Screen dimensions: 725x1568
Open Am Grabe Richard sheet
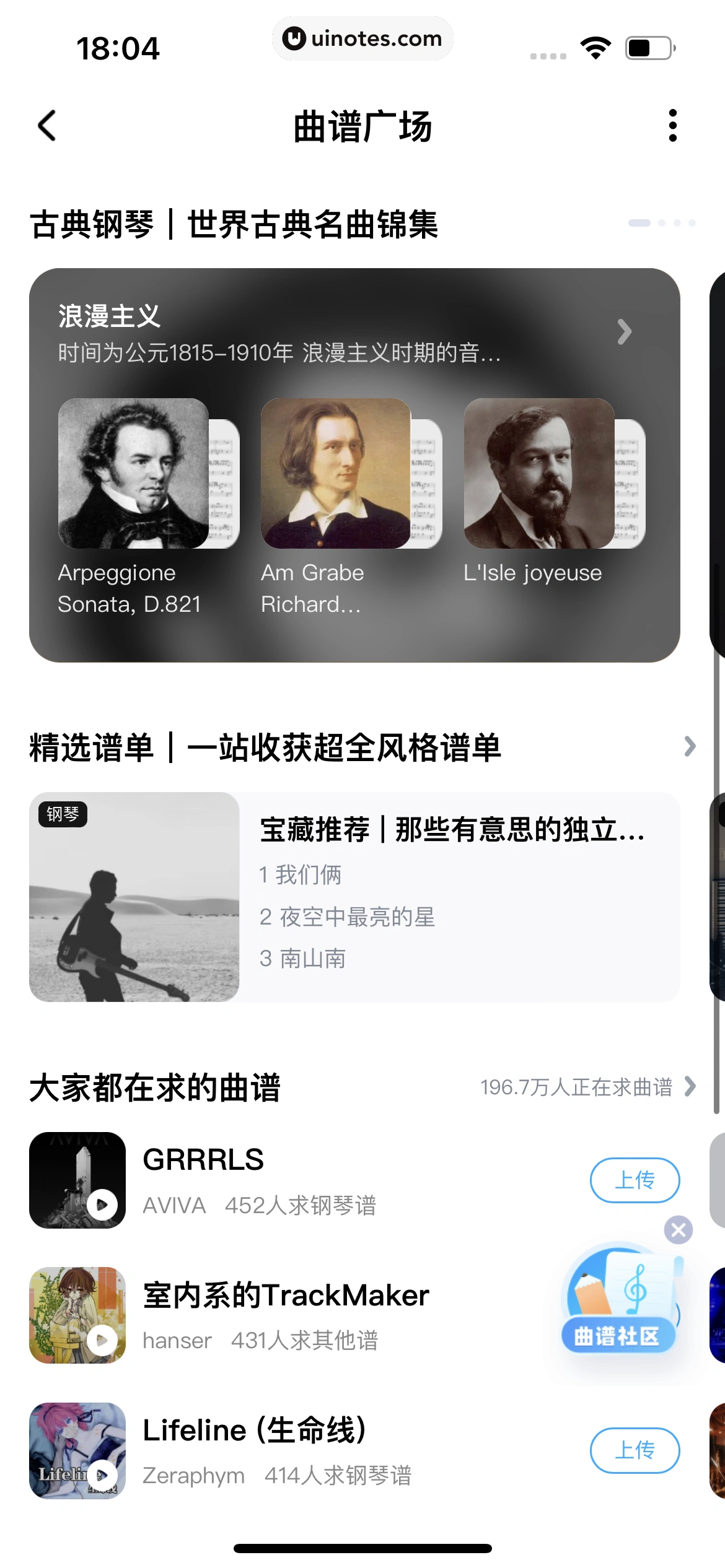tap(336, 474)
